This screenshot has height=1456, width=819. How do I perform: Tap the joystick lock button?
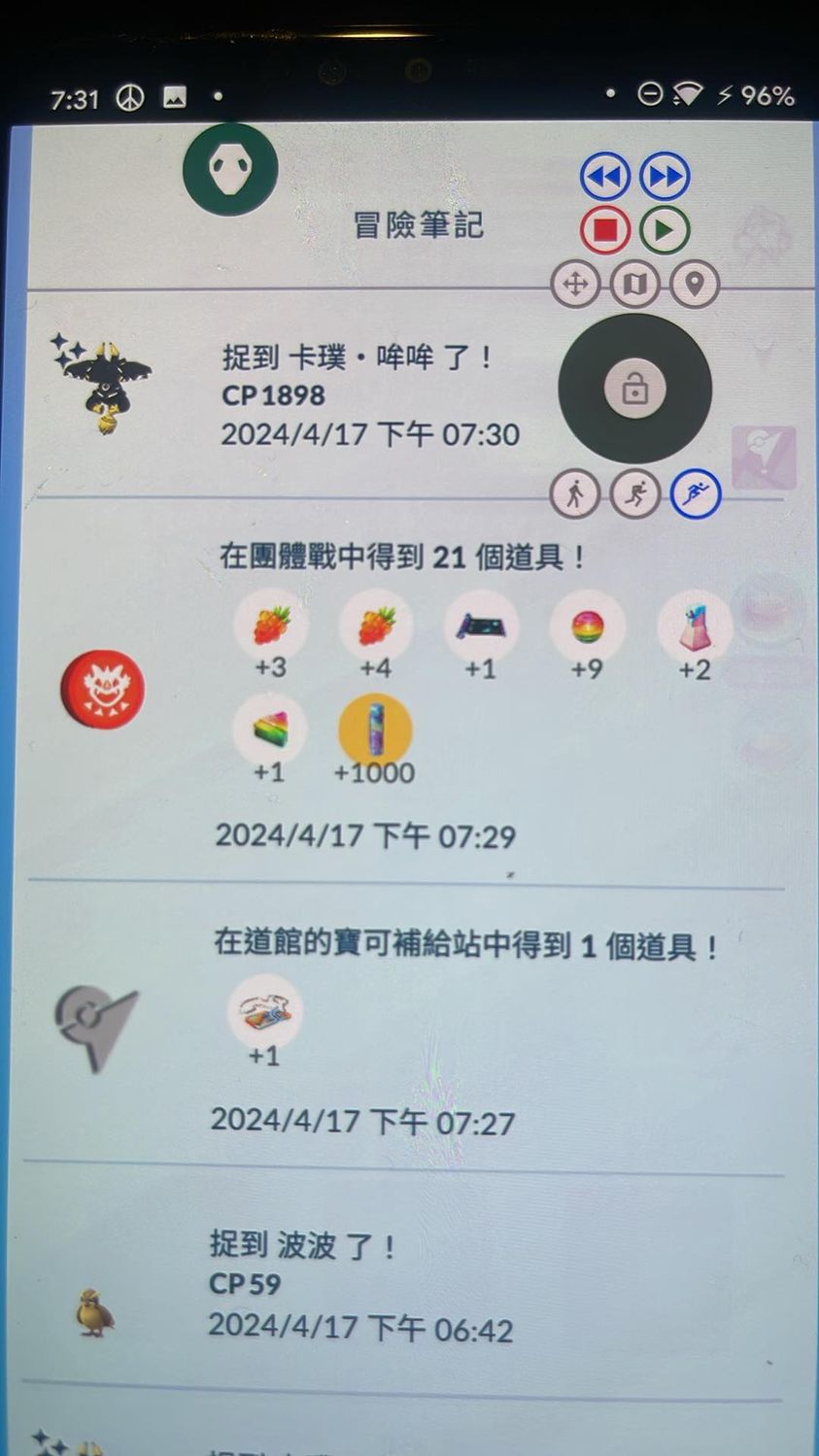pyautogui.click(x=634, y=389)
